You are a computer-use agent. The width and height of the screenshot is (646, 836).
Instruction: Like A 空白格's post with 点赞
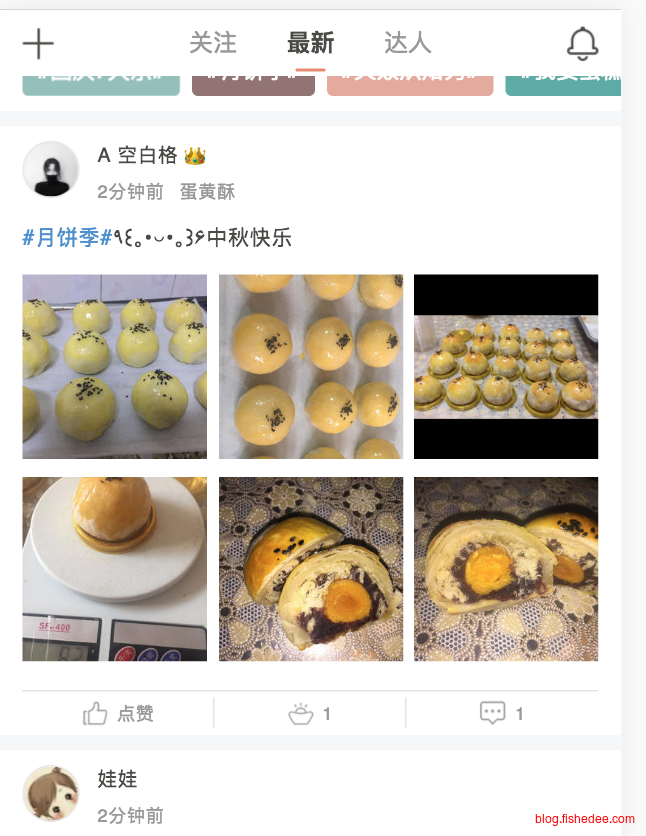pyautogui.click(x=118, y=713)
